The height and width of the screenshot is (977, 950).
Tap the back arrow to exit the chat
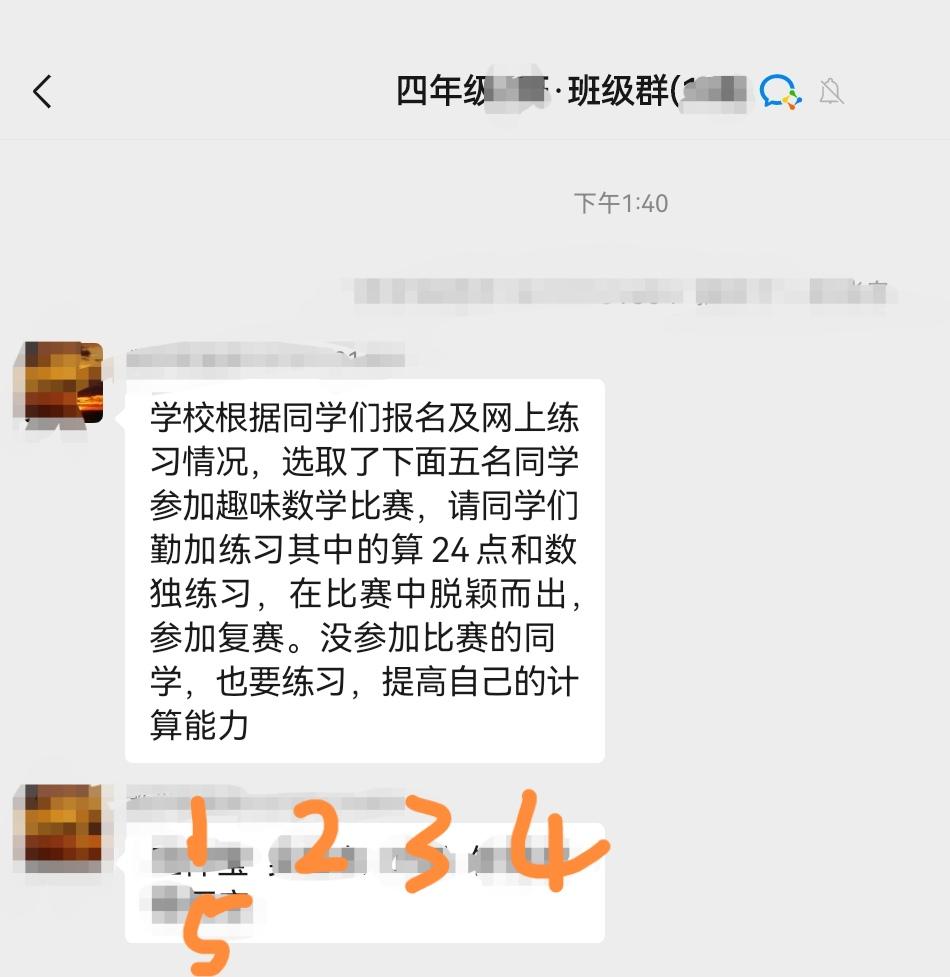pos(42,91)
